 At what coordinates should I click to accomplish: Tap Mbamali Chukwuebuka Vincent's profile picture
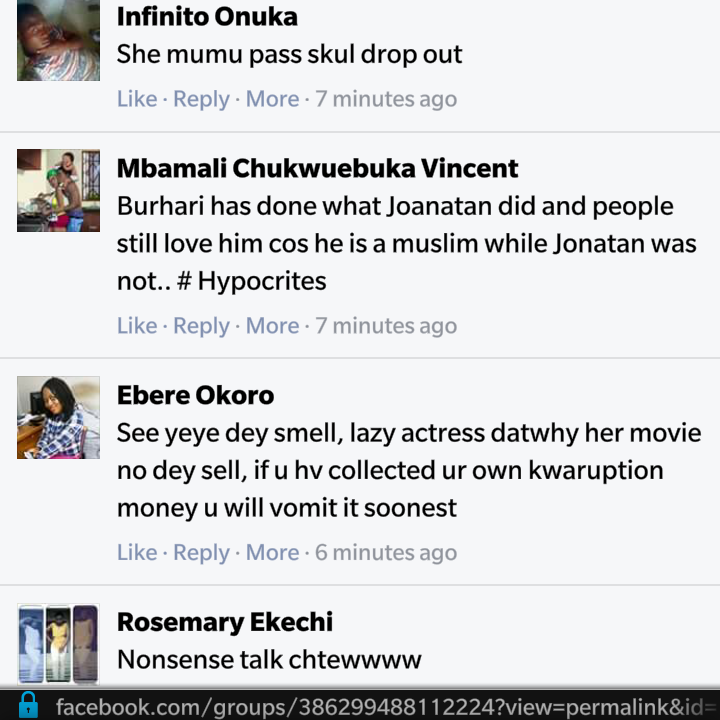(x=58, y=191)
